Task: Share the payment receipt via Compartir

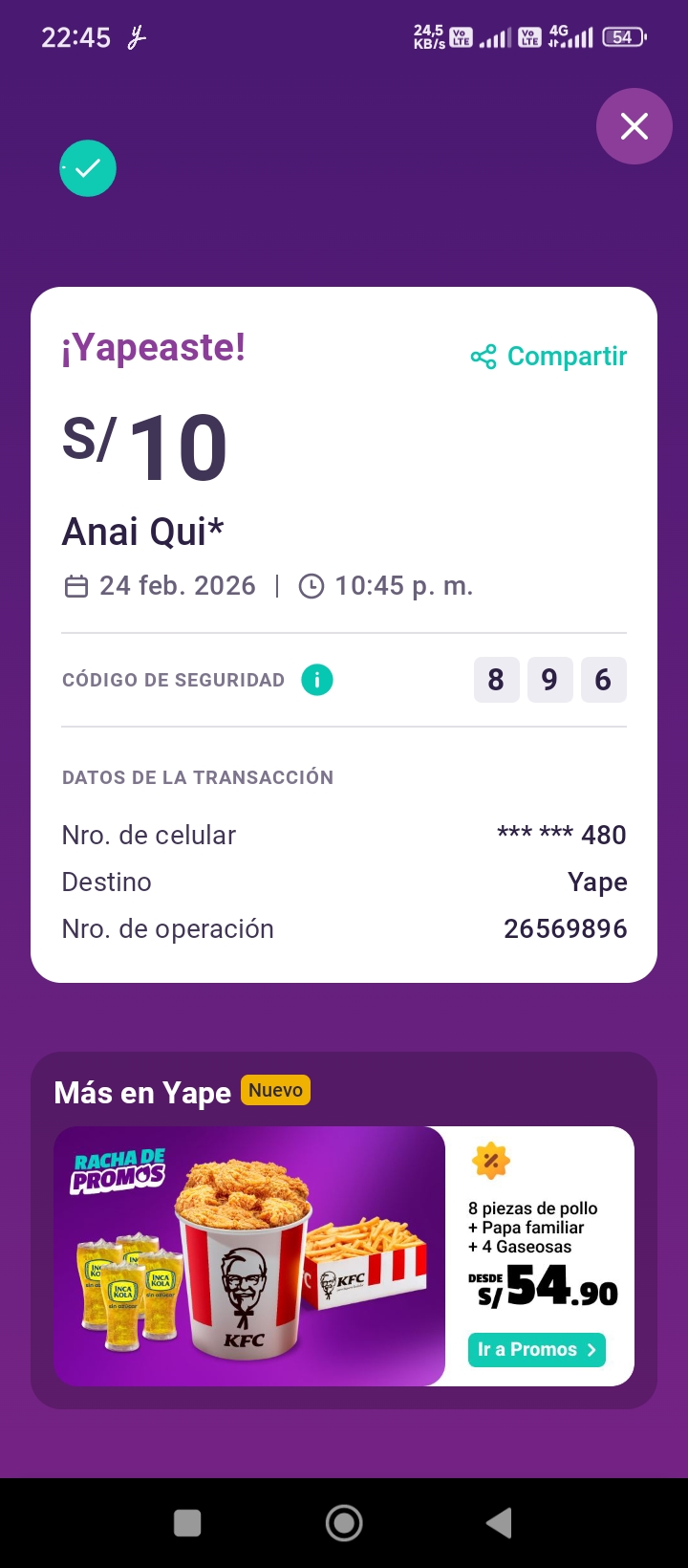Action: (x=549, y=357)
